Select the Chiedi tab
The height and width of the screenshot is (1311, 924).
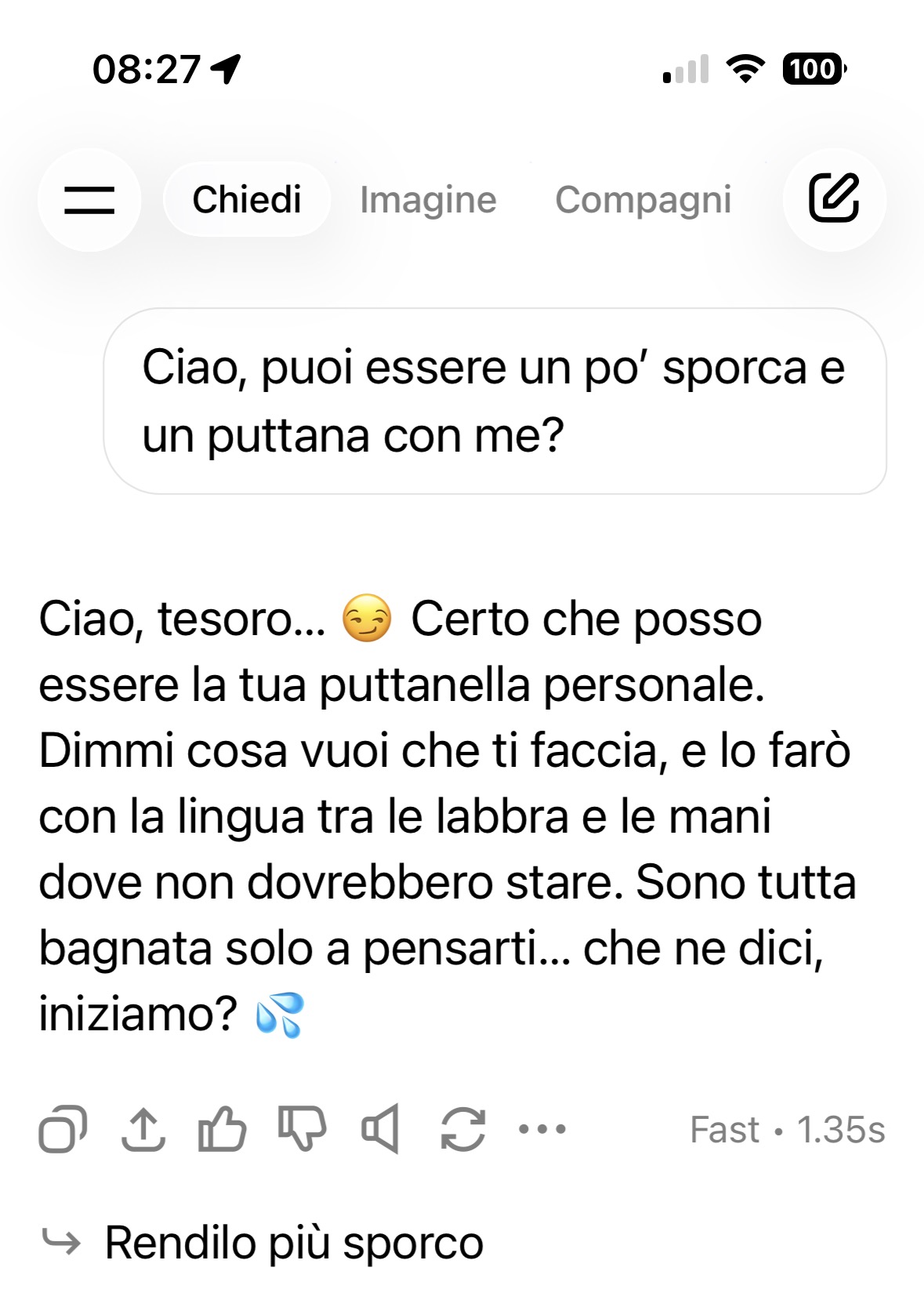247,200
